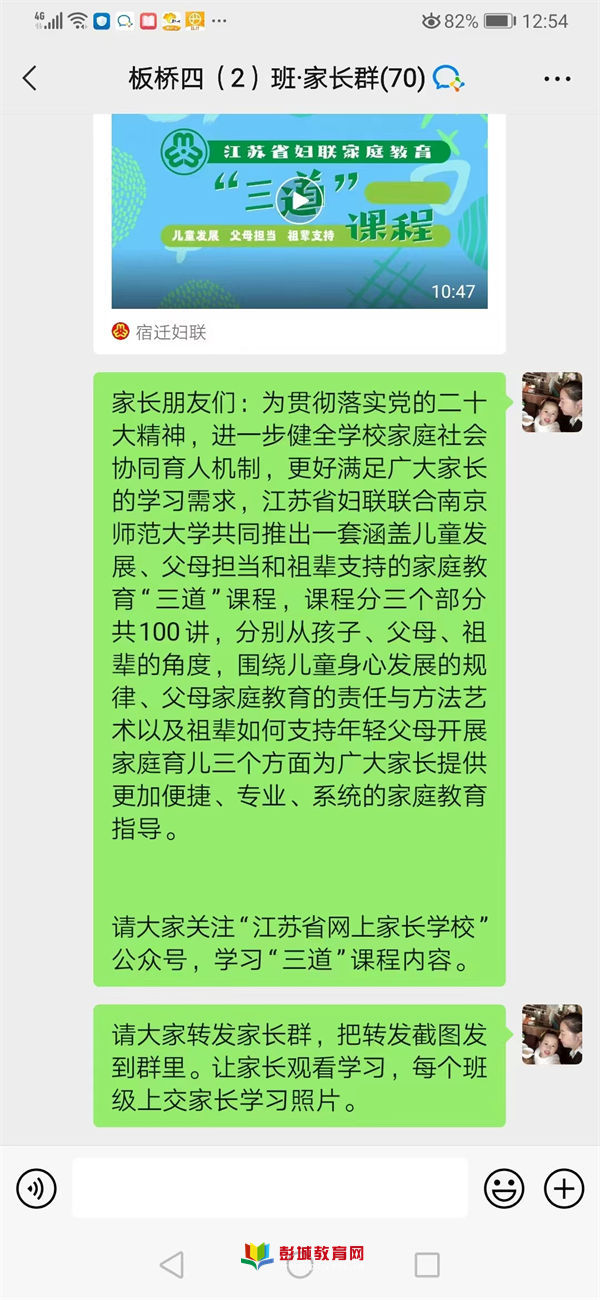
Task: Open sender avatar beside 家长朋友们 message
Action: coord(552,402)
